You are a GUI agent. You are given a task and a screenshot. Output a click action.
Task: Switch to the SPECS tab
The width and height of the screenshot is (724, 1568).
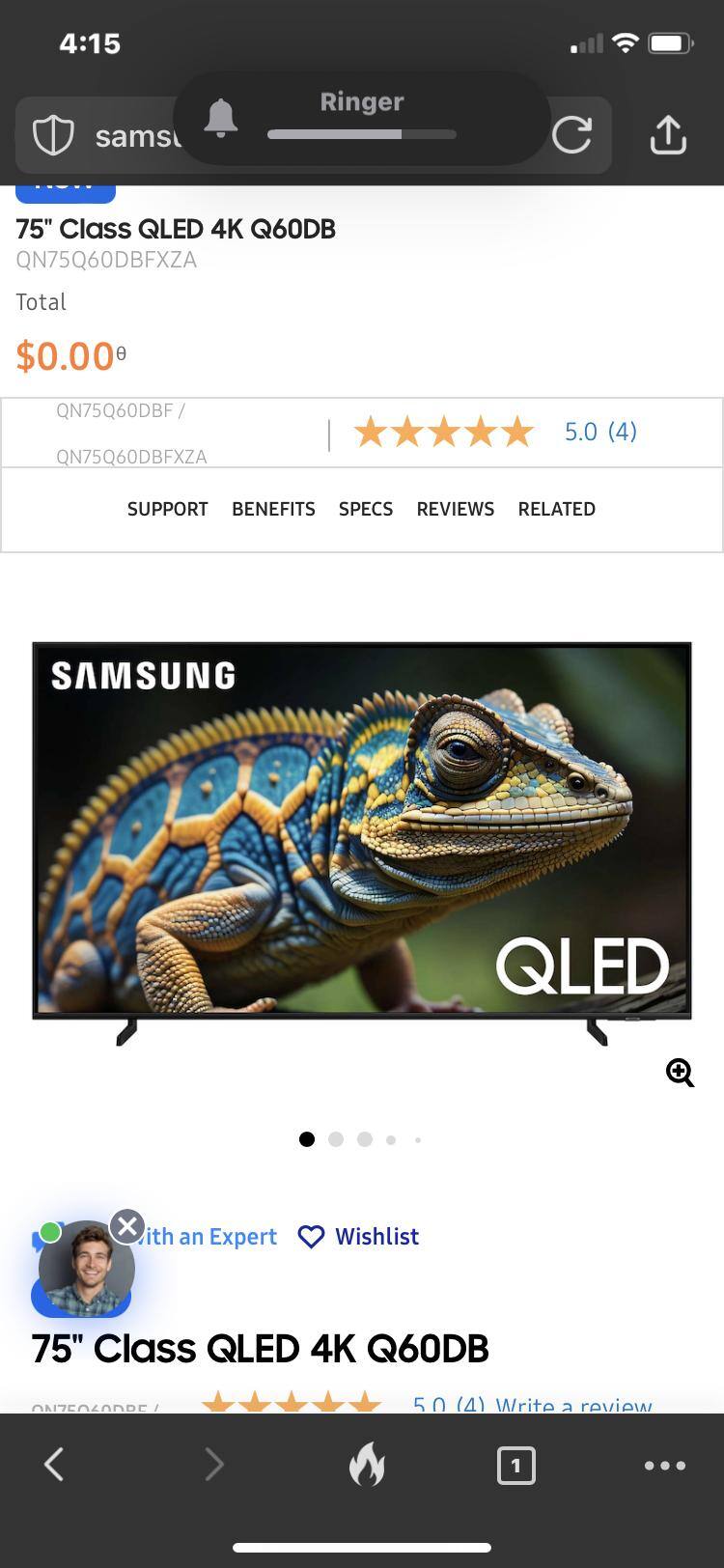tap(365, 509)
